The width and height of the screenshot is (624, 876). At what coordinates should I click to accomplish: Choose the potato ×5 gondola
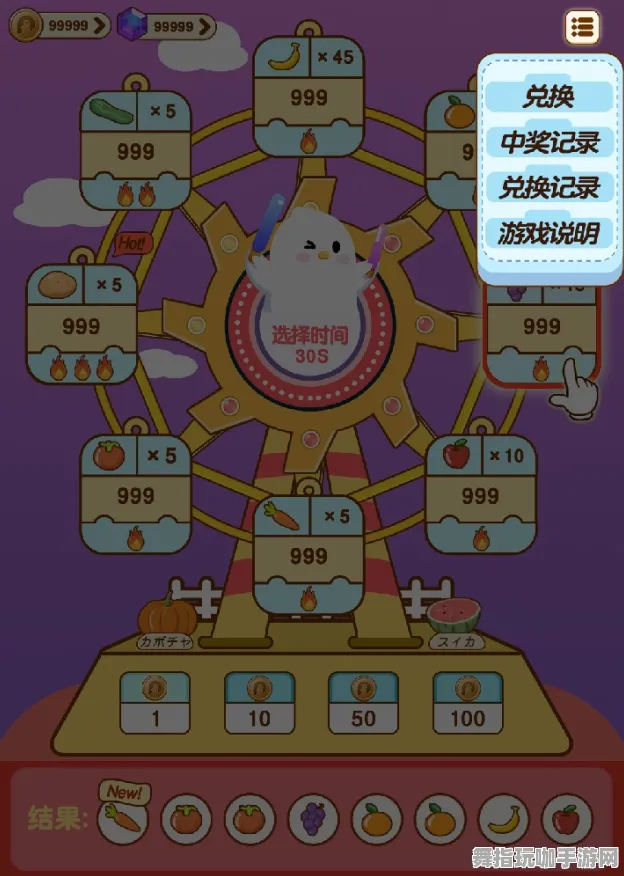(x=81, y=324)
